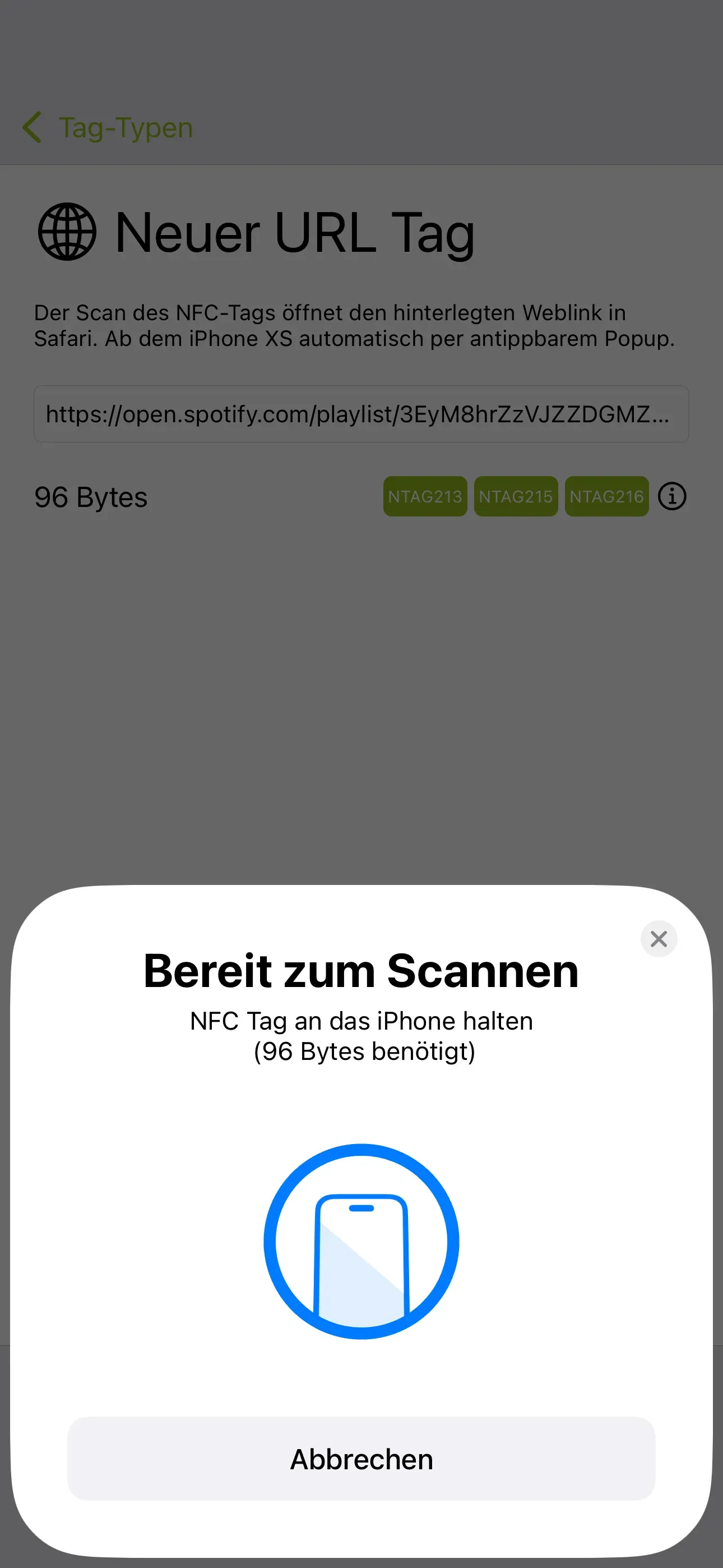Viewport: 723px width, 1568px height.
Task: Tap the NFC Tag an das iPhone halten text
Action: 361,1020
